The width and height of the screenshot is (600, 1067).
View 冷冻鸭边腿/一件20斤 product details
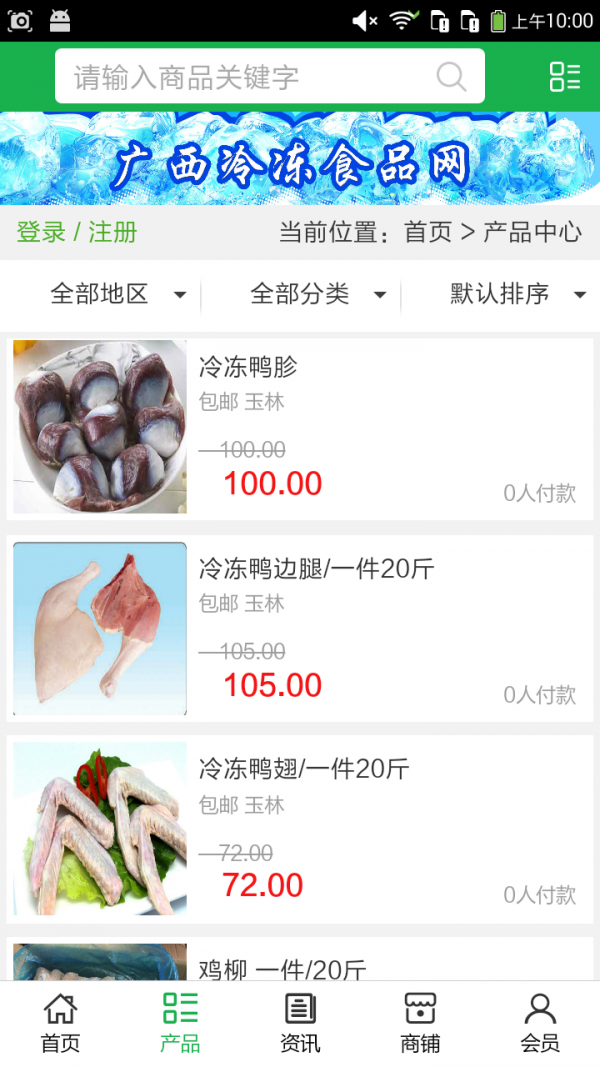300,628
